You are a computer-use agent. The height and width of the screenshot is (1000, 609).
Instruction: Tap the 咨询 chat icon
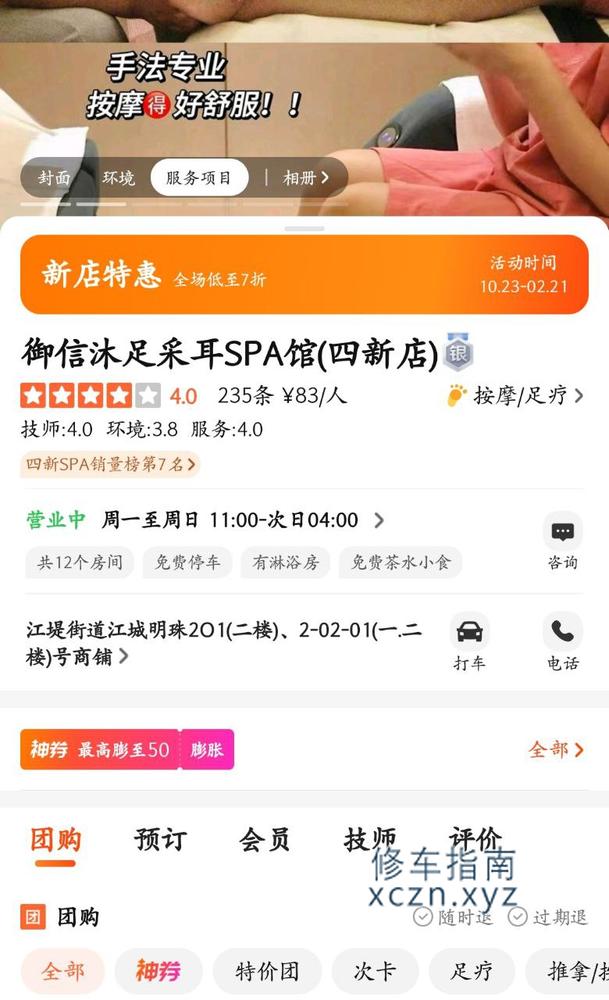pos(562,541)
